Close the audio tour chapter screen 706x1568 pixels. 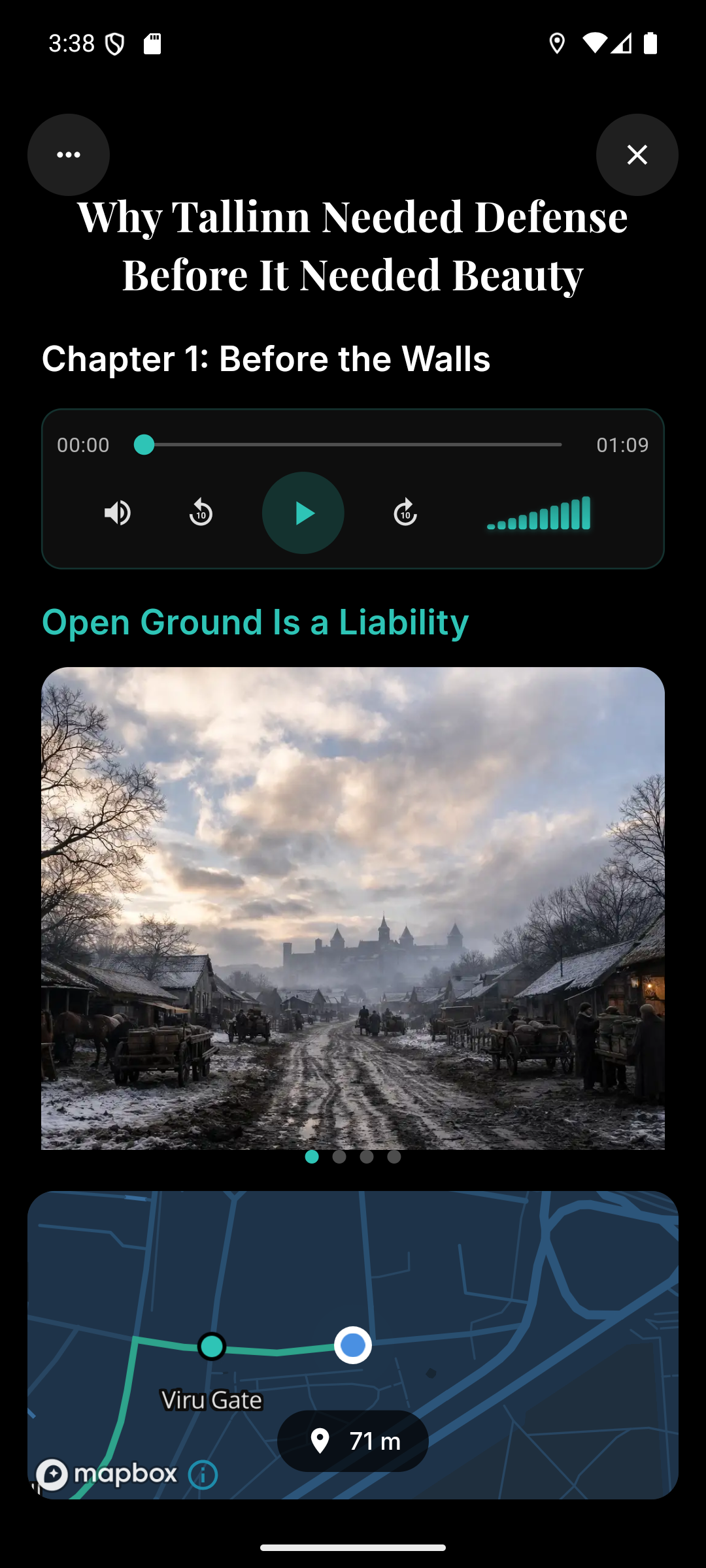click(x=637, y=155)
